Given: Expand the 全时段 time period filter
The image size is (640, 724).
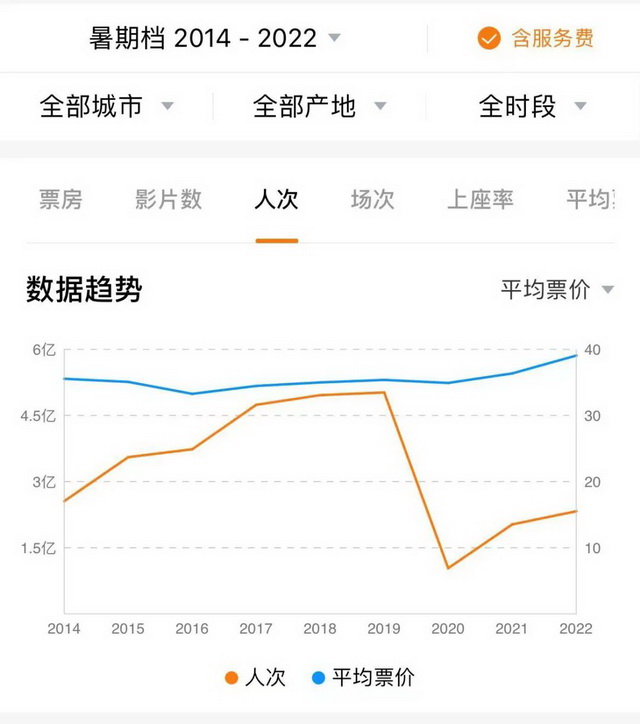Looking at the screenshot, I should [x=532, y=106].
